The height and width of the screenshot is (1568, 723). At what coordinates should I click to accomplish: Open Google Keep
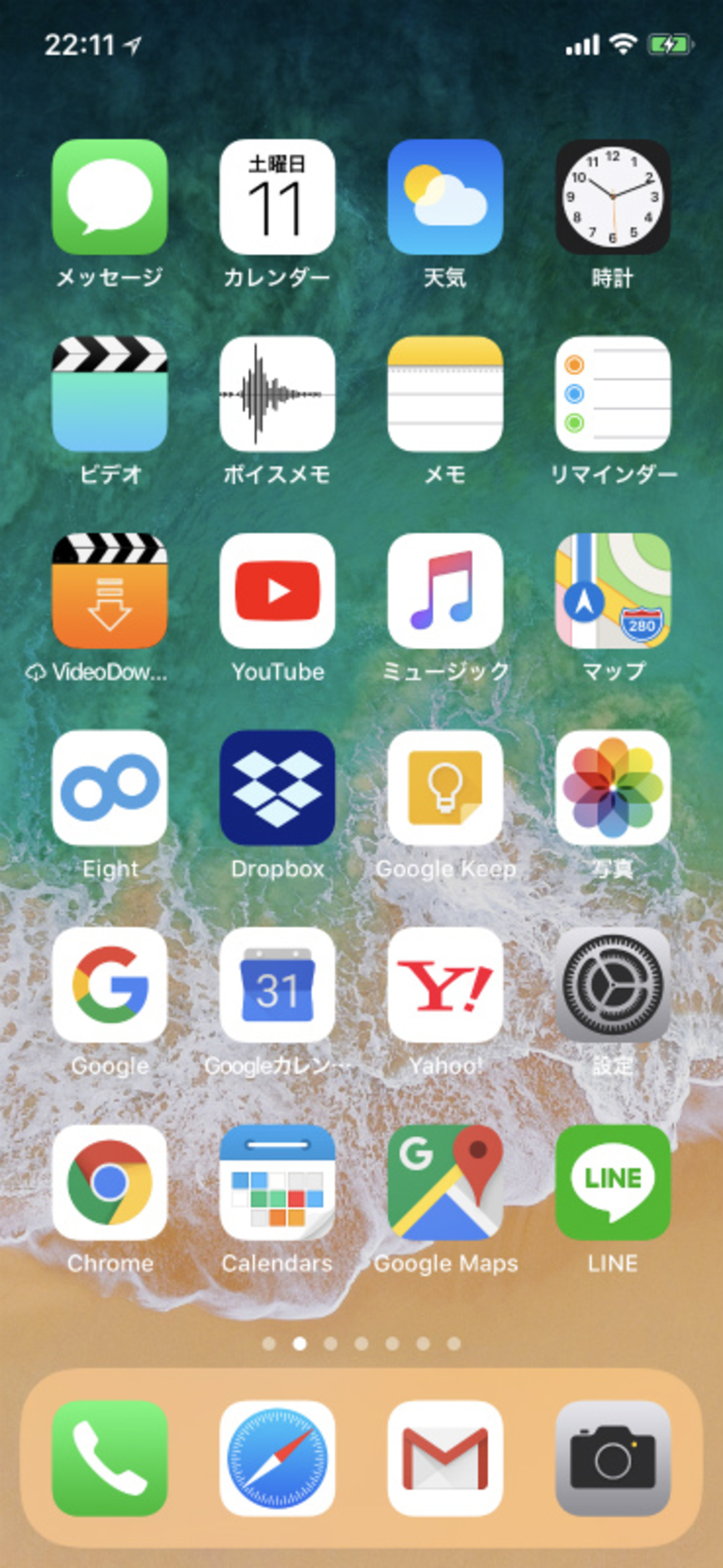(x=445, y=788)
